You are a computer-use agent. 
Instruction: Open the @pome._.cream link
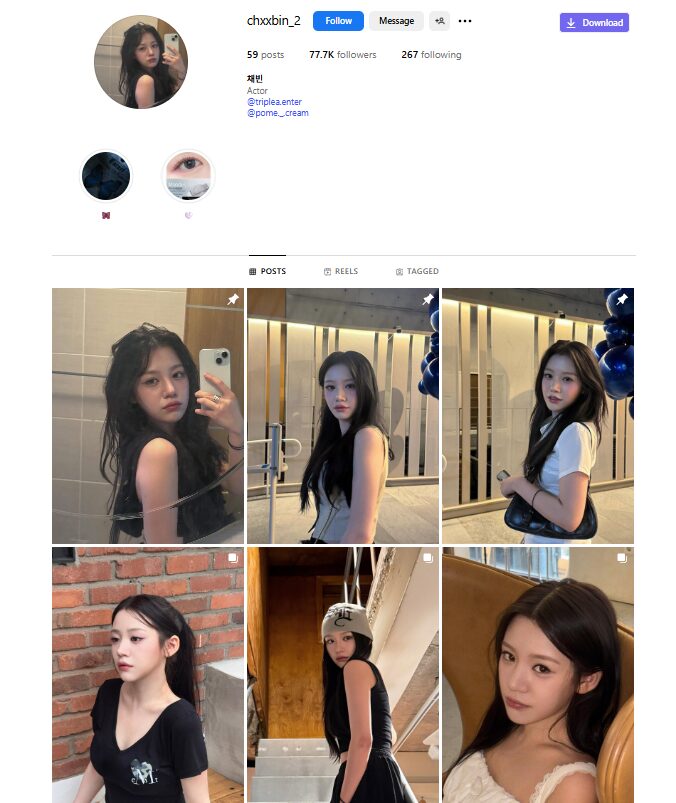[277, 113]
